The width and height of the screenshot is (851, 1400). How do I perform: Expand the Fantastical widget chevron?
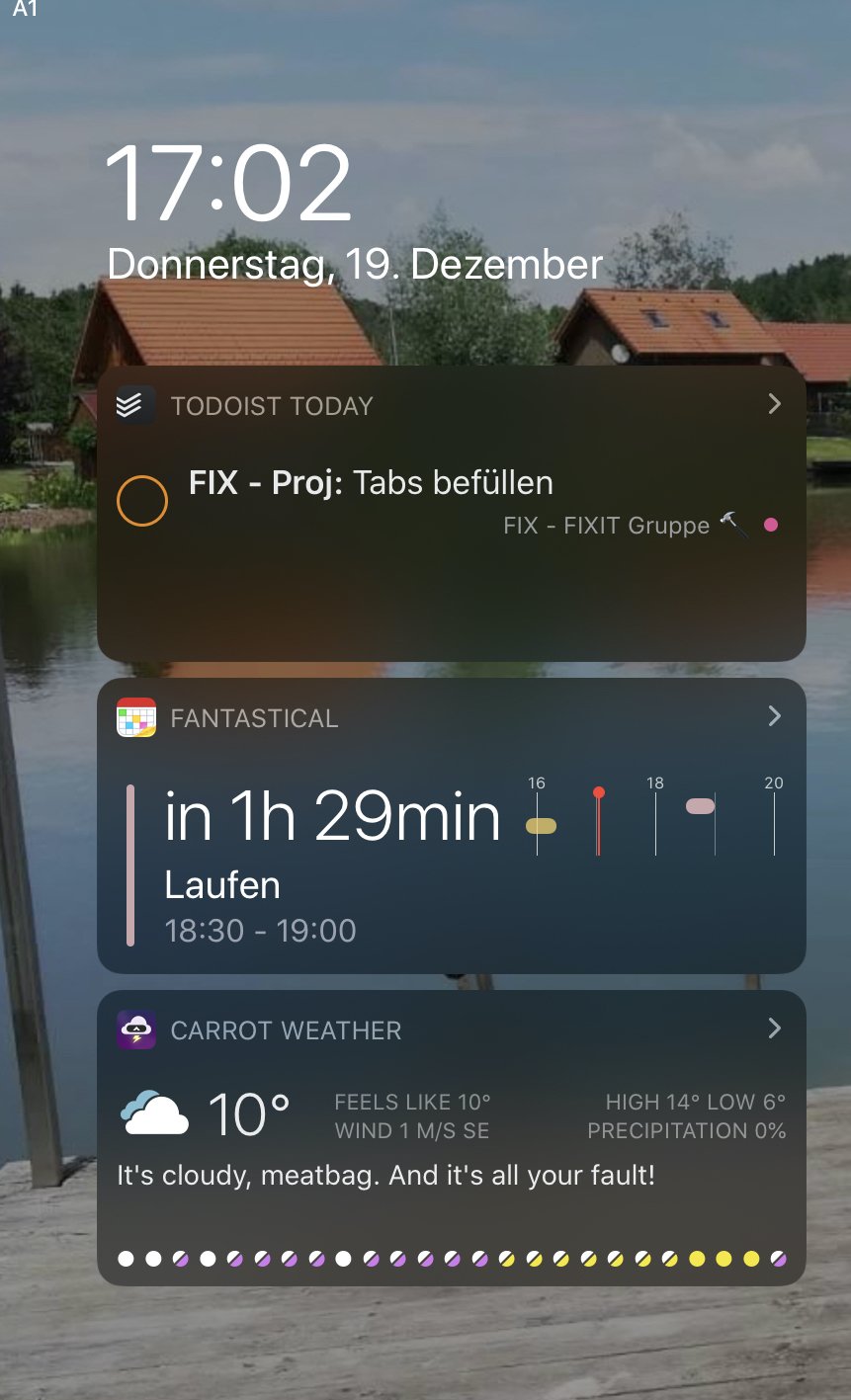[x=774, y=716]
